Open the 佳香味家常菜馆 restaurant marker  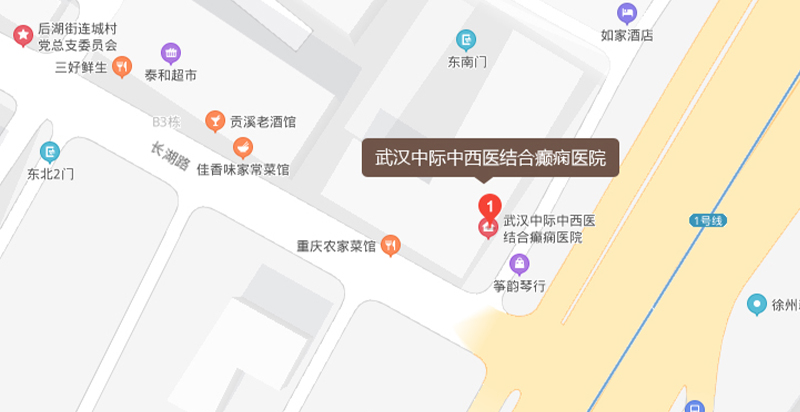[x=242, y=150]
